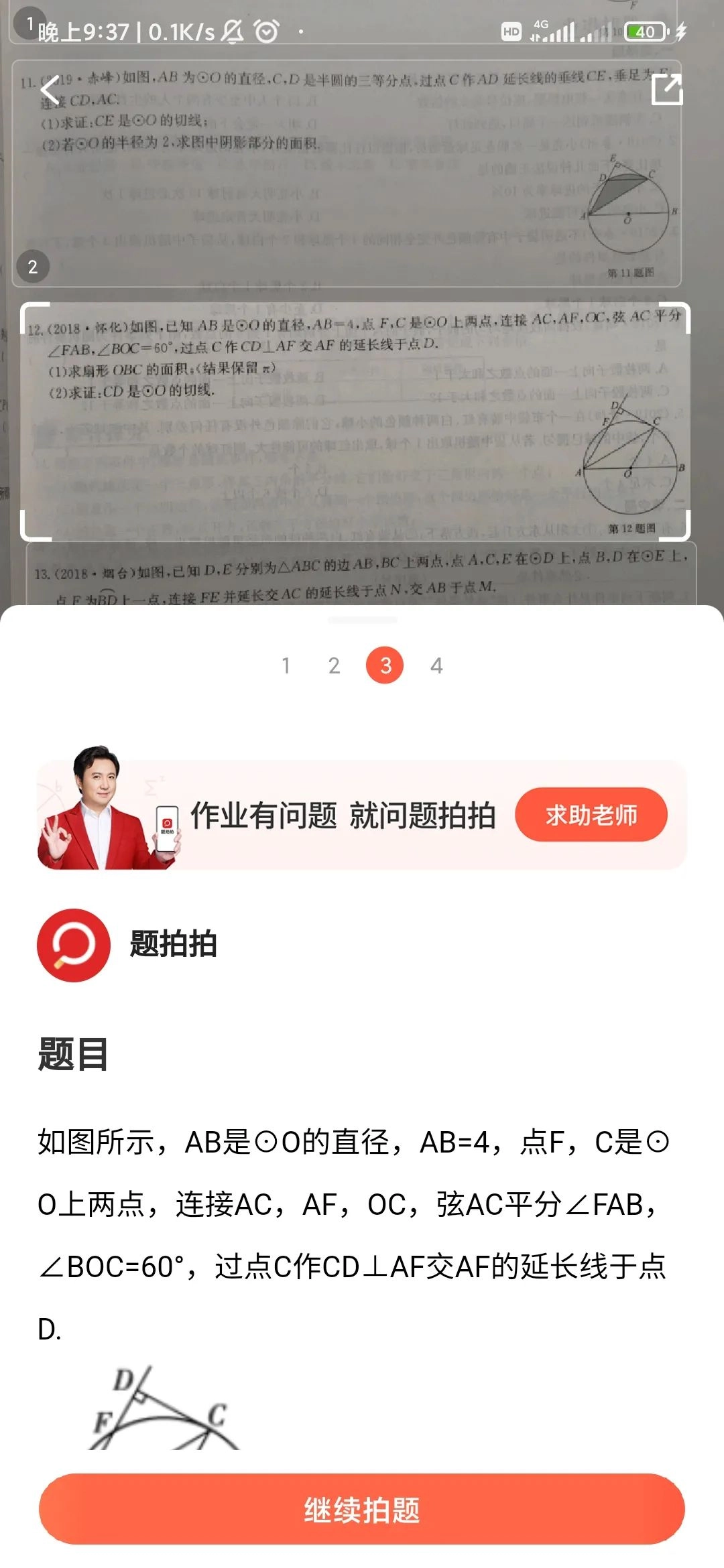Select the question 13 region in the photo
724x1568 pixels.
362,576
